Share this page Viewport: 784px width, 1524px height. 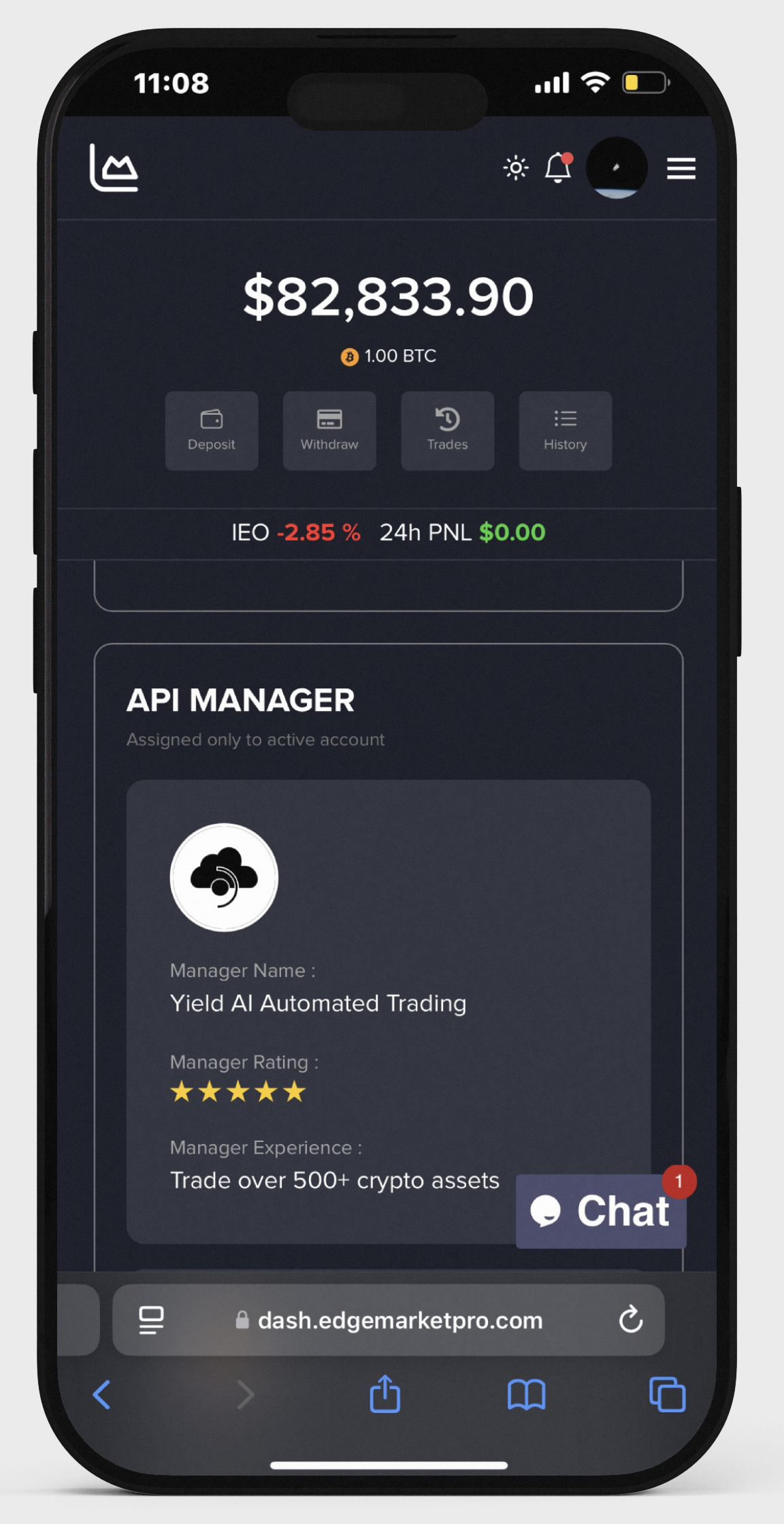[x=385, y=1395]
